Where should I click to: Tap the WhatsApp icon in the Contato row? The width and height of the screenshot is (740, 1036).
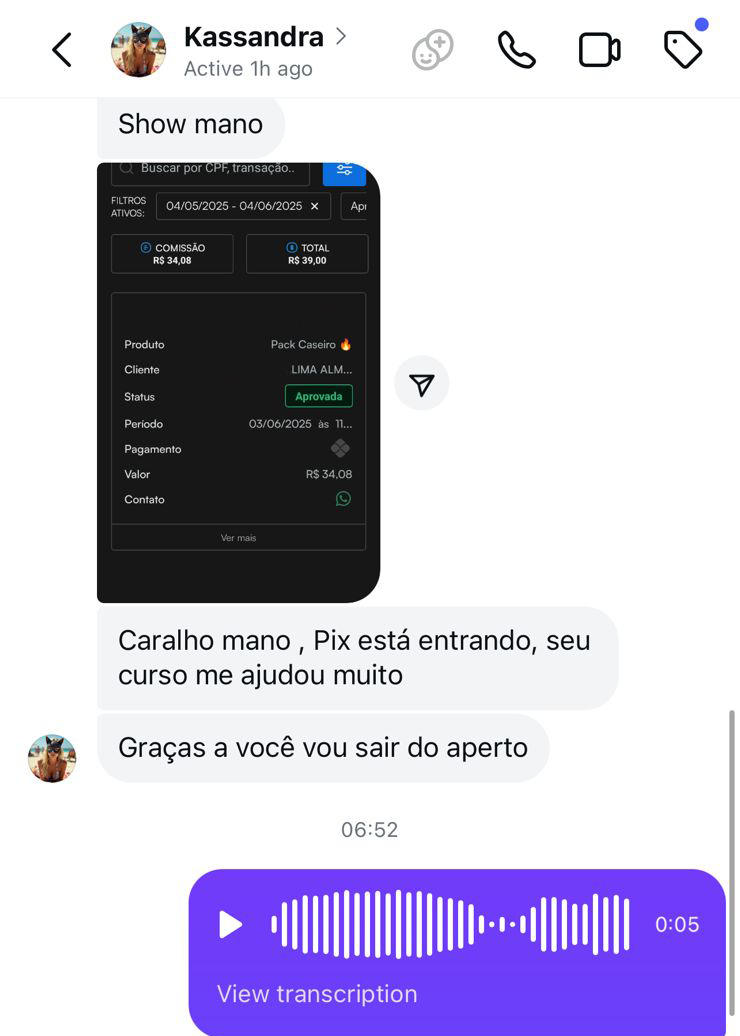tap(343, 498)
